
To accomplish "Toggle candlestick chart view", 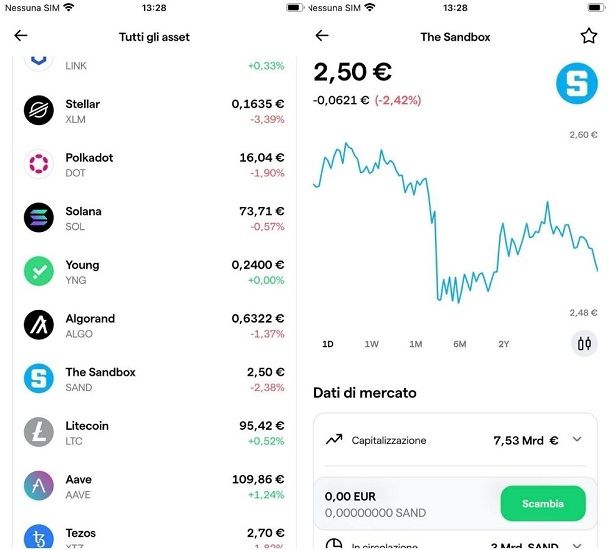I will [585, 344].
